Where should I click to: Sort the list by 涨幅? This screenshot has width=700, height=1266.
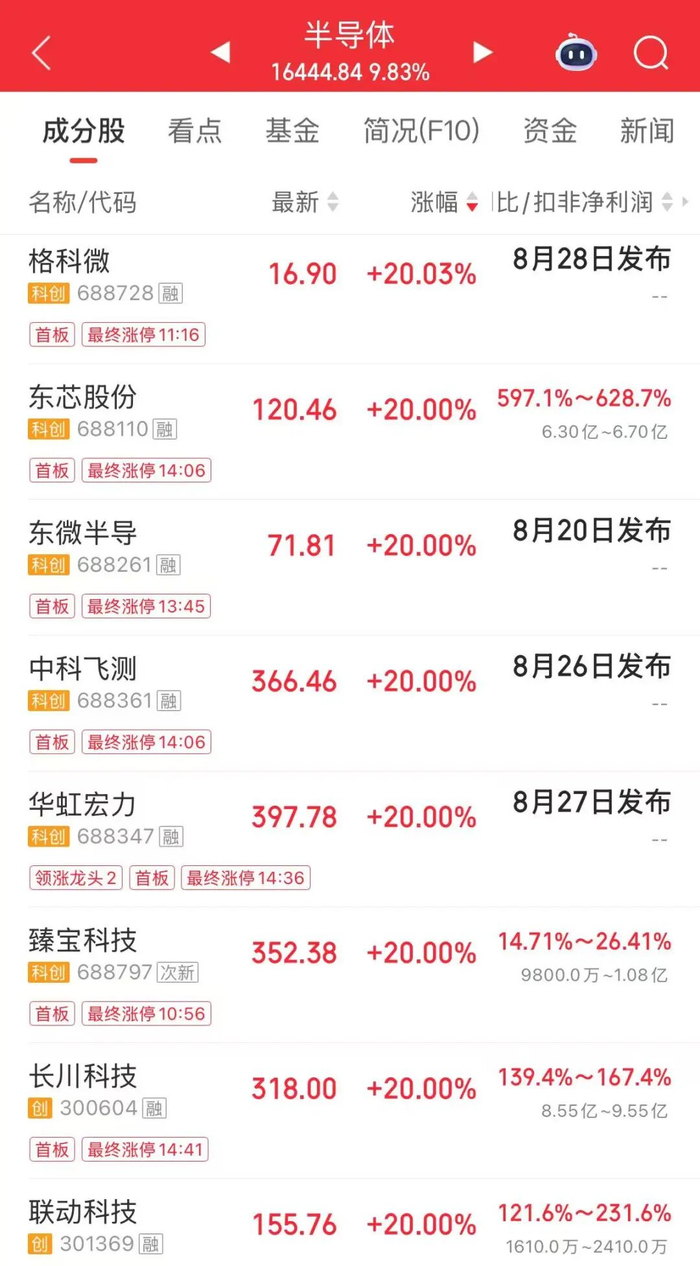445,203
